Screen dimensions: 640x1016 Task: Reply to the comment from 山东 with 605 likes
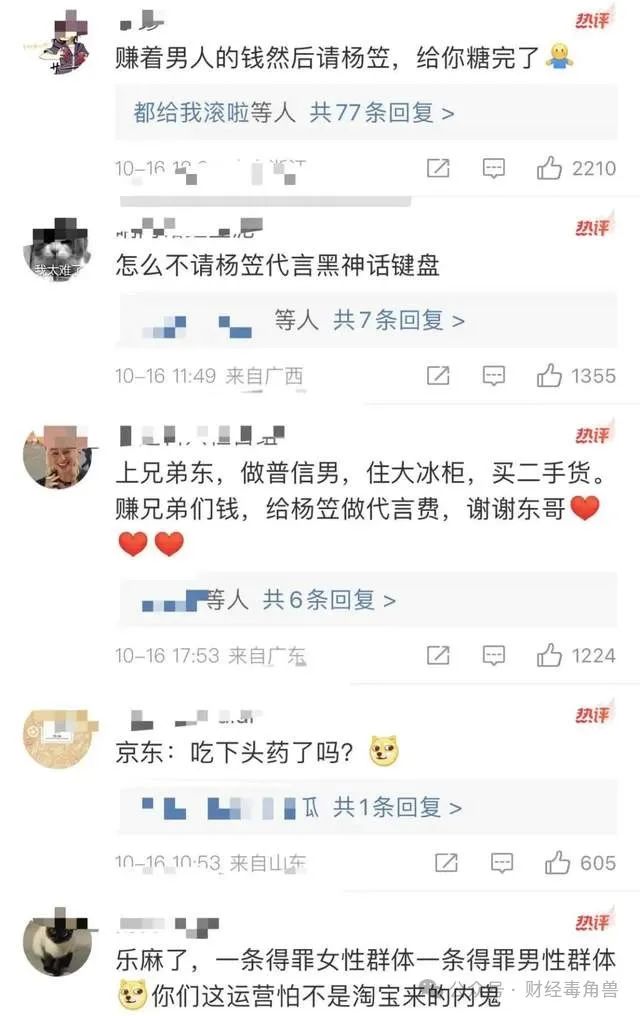pos(500,862)
